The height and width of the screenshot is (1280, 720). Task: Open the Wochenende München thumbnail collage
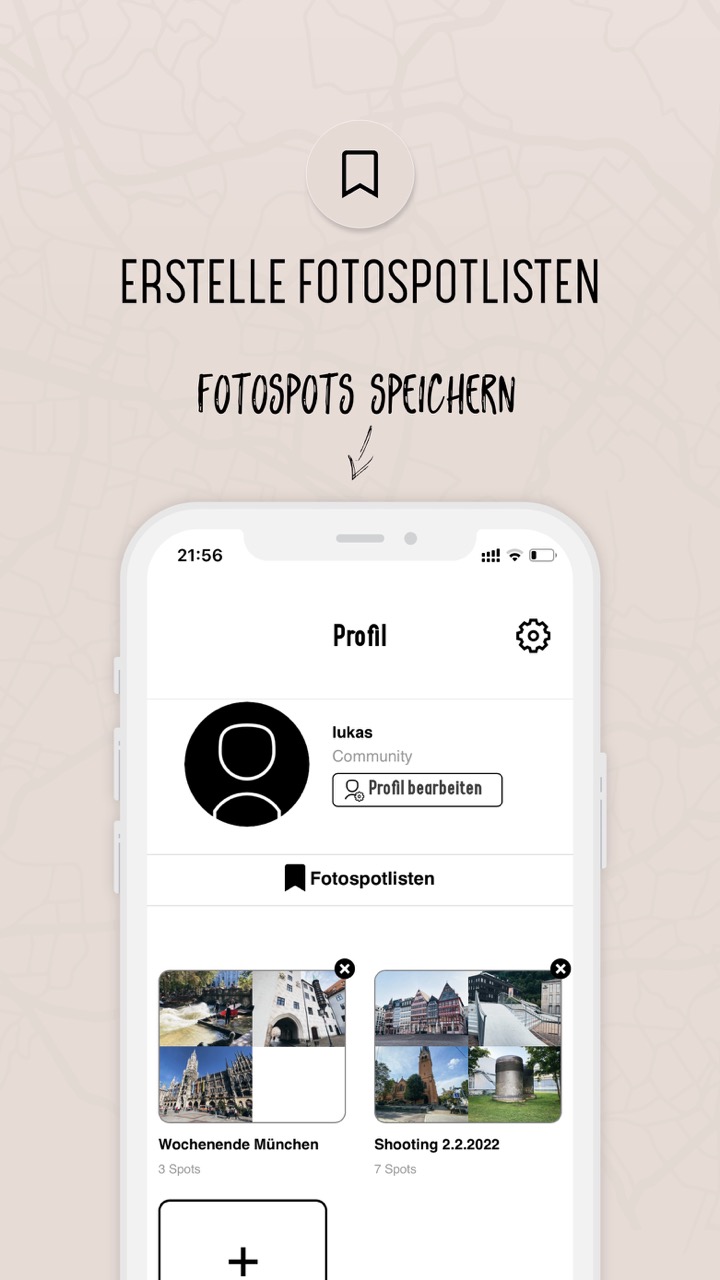tap(251, 1046)
